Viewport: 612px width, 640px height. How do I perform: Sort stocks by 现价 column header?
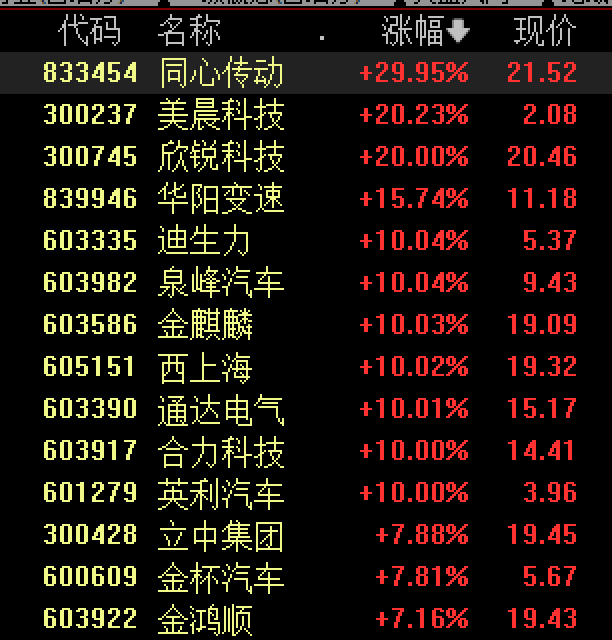(x=544, y=31)
